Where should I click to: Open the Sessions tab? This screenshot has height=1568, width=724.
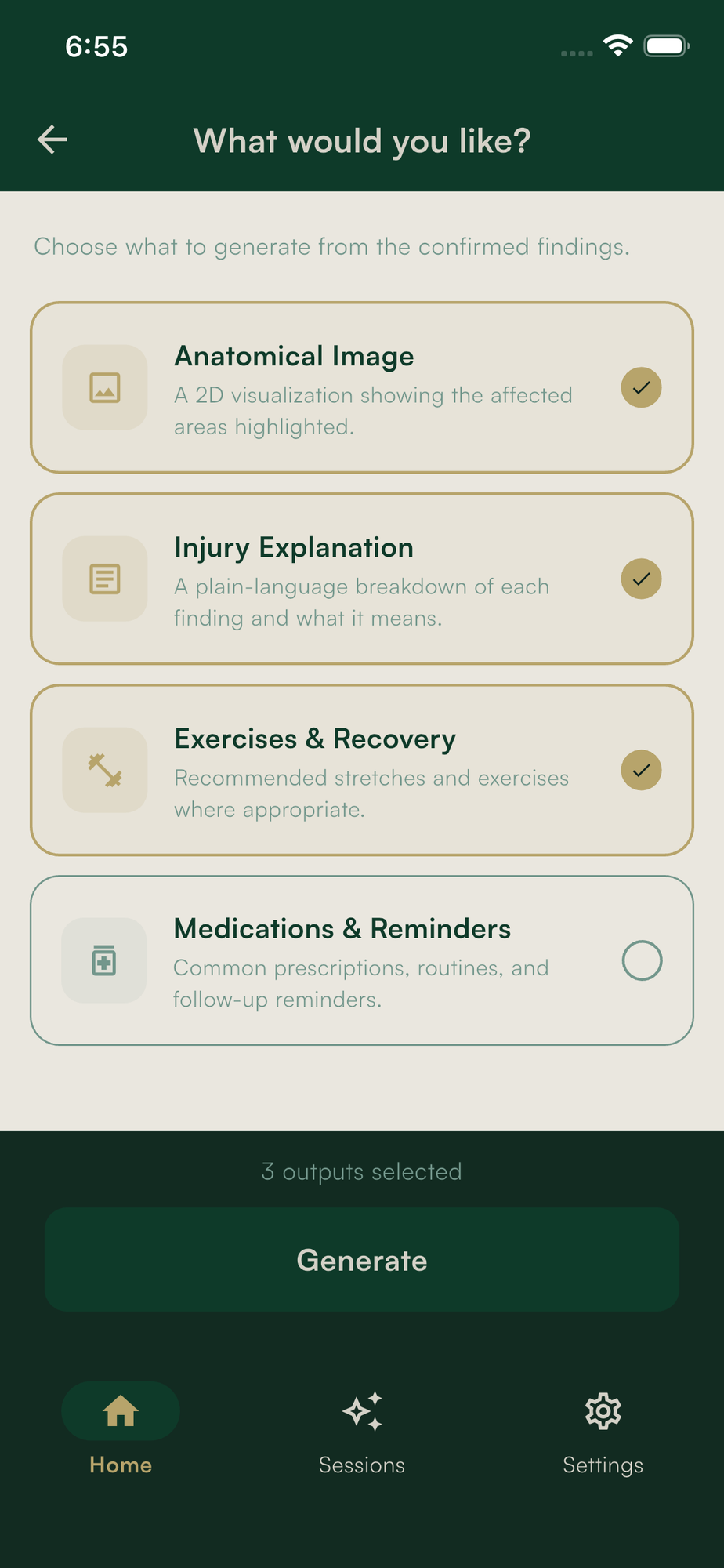[362, 1429]
